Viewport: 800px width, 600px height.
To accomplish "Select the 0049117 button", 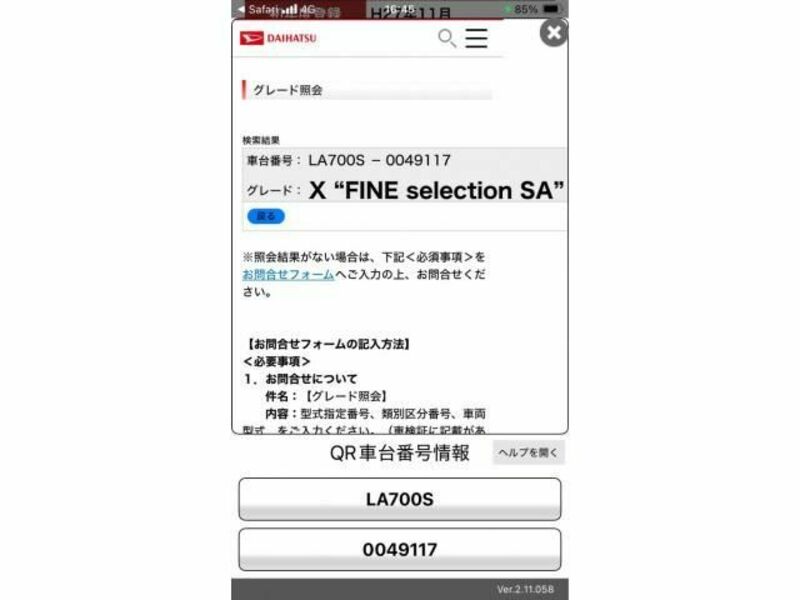I will [x=399, y=549].
